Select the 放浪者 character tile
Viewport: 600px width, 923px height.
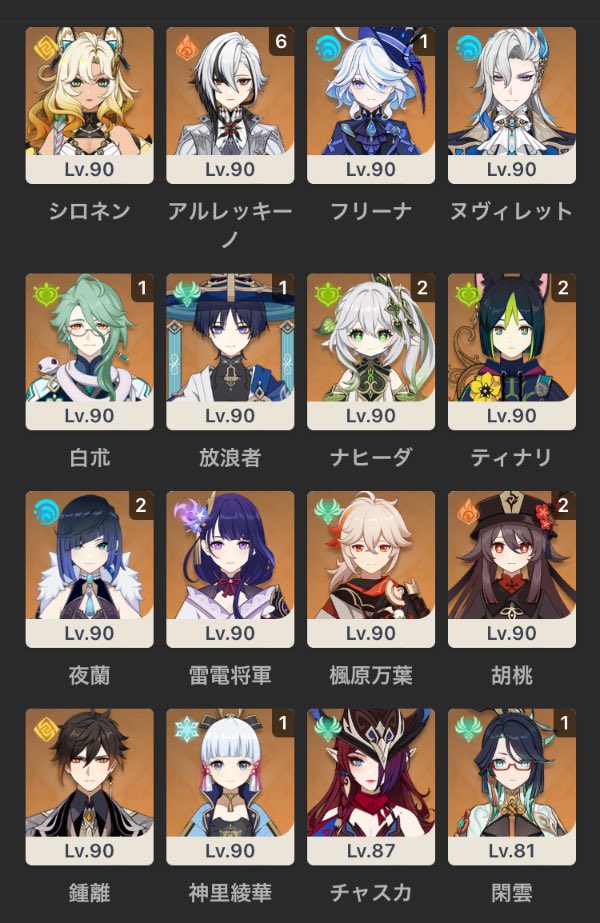(230, 350)
